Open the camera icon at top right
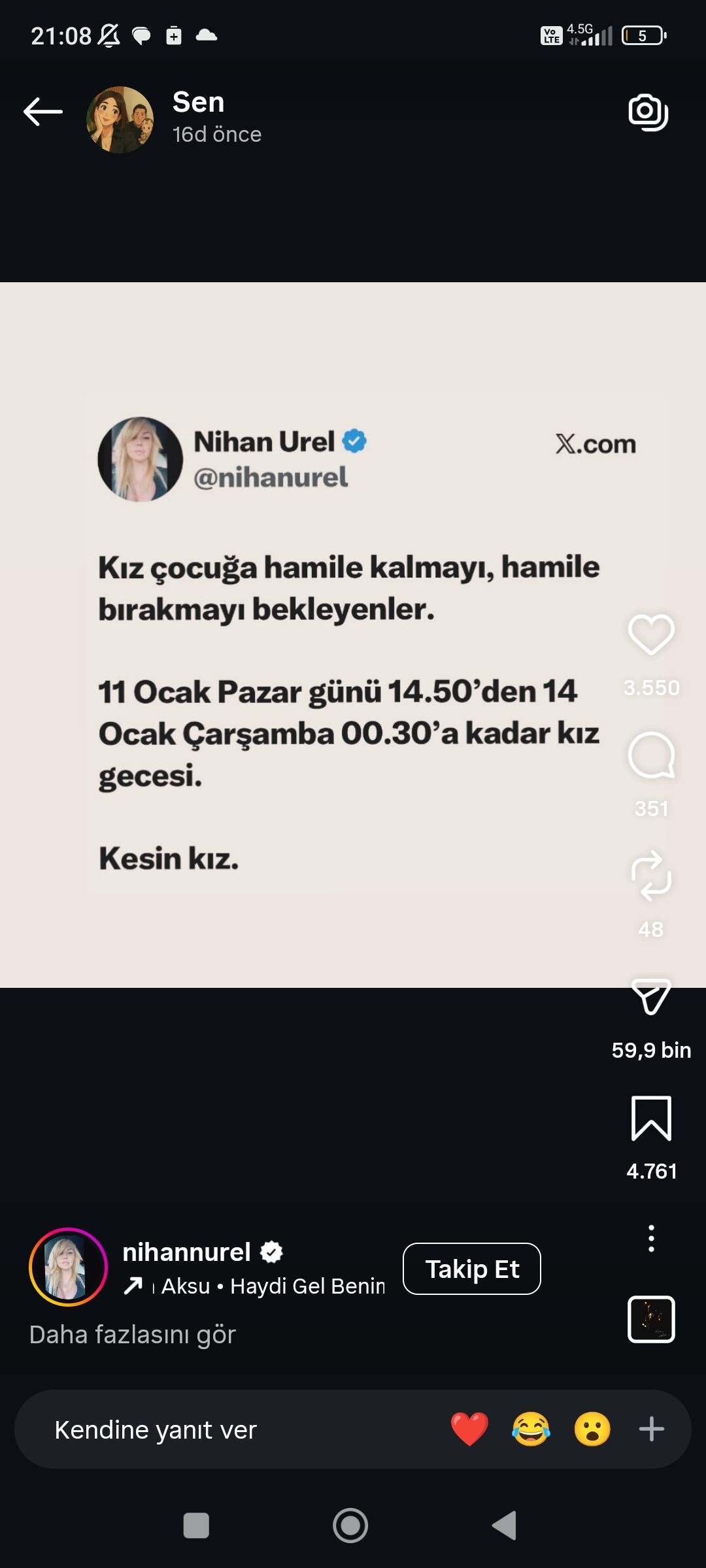 pos(648,112)
